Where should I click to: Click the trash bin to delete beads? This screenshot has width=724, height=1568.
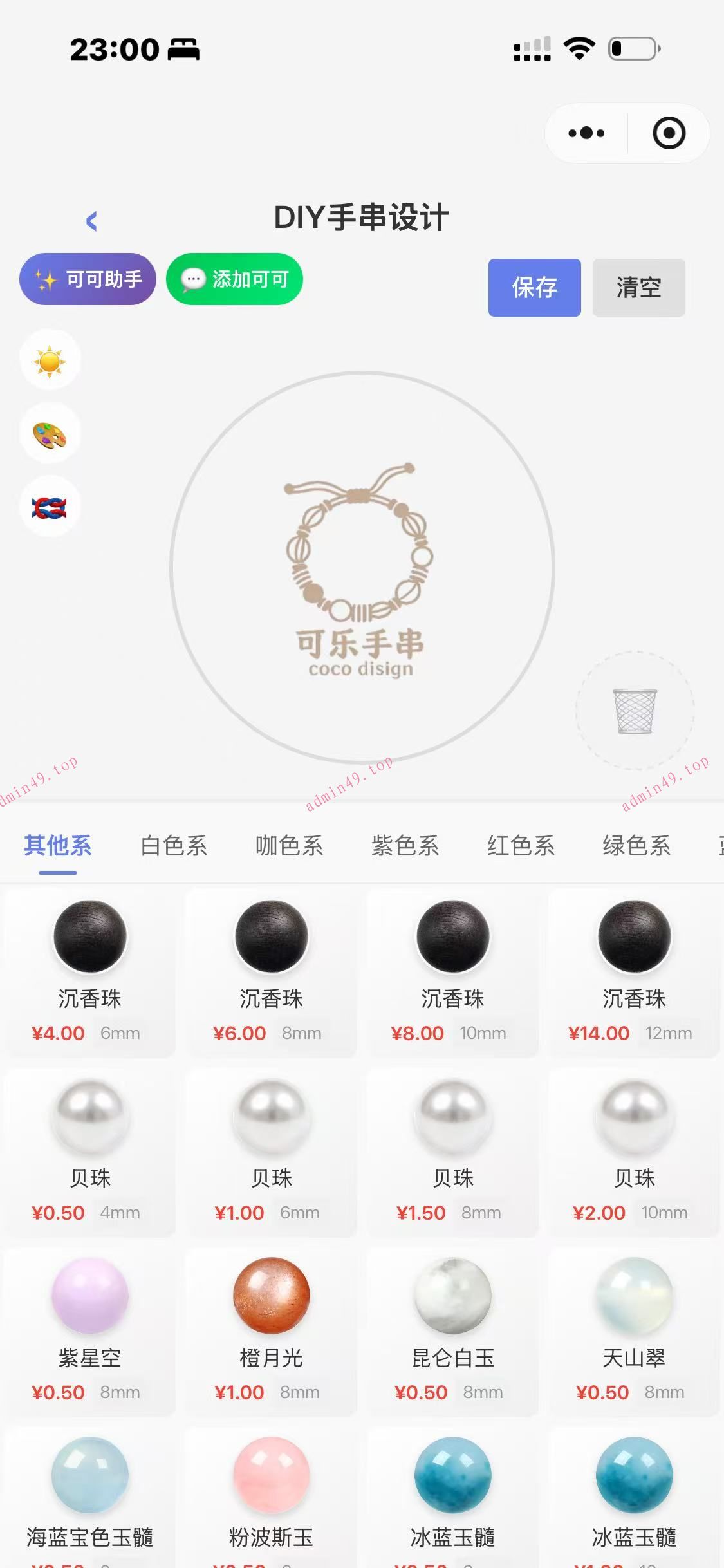pyautogui.click(x=633, y=711)
